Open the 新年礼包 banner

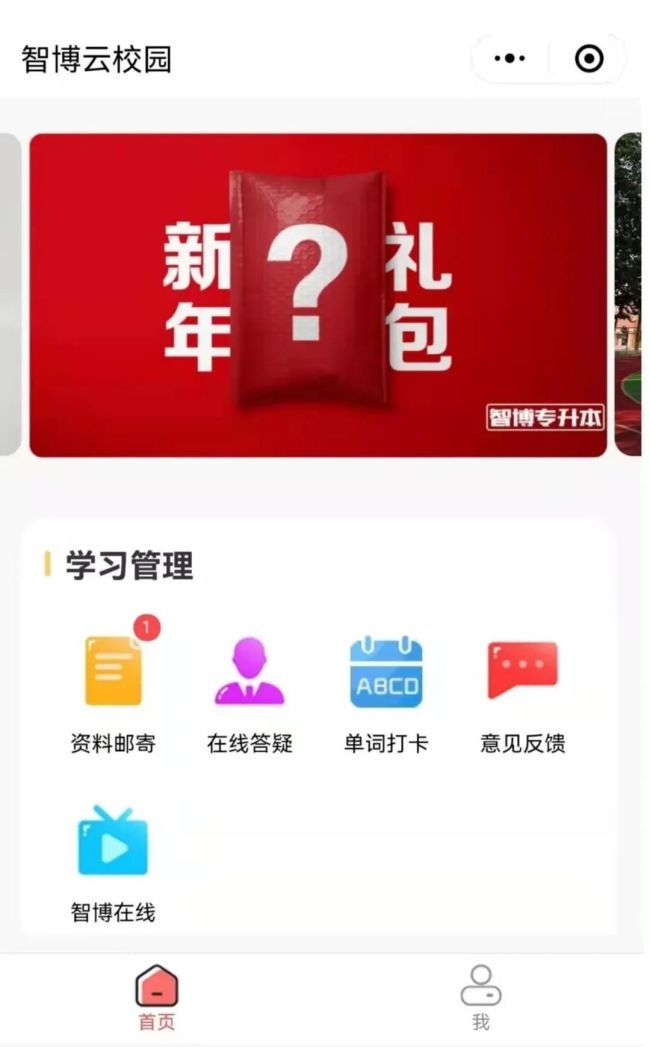click(x=318, y=295)
